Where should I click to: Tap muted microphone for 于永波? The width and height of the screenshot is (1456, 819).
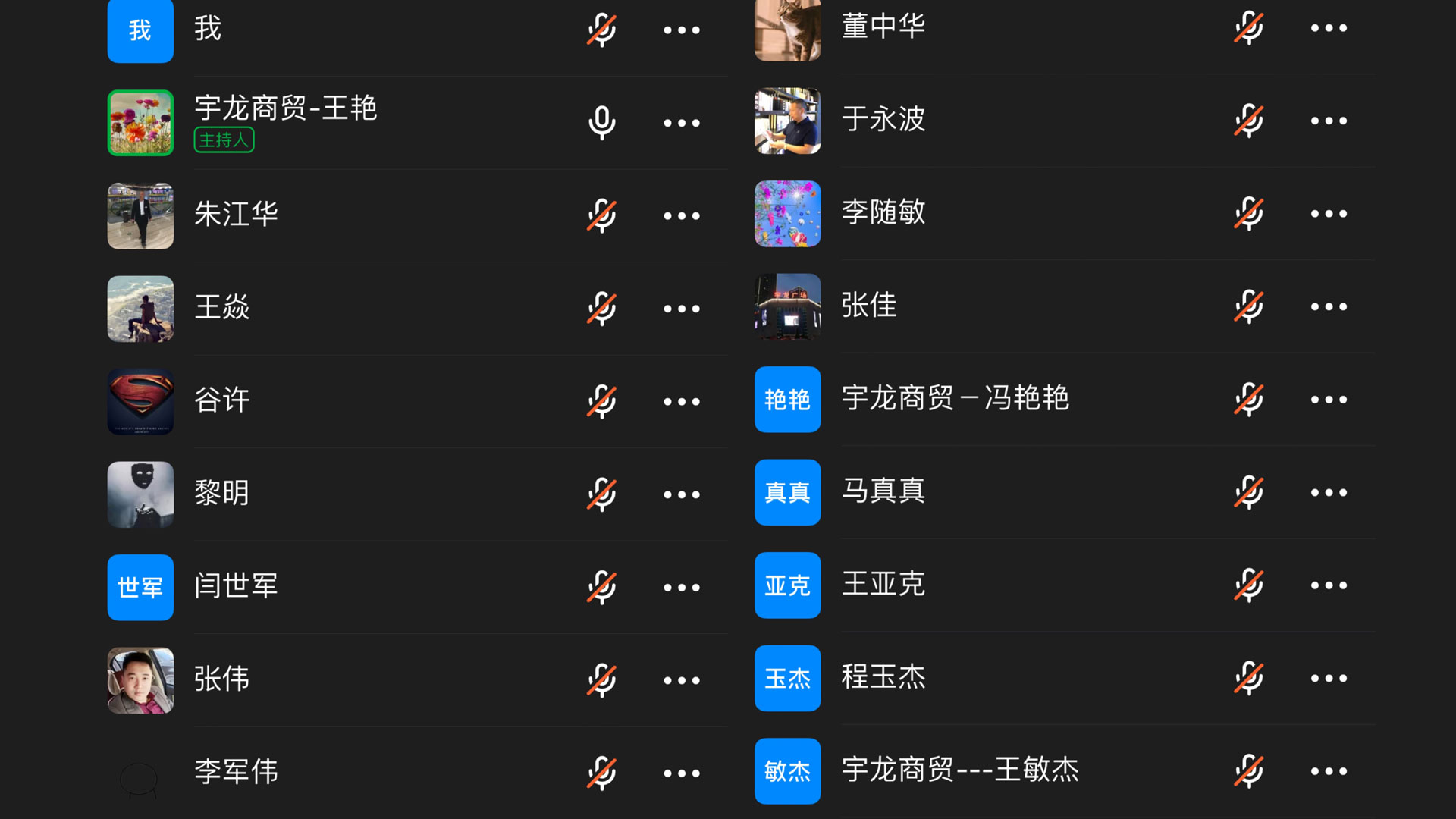(1248, 121)
